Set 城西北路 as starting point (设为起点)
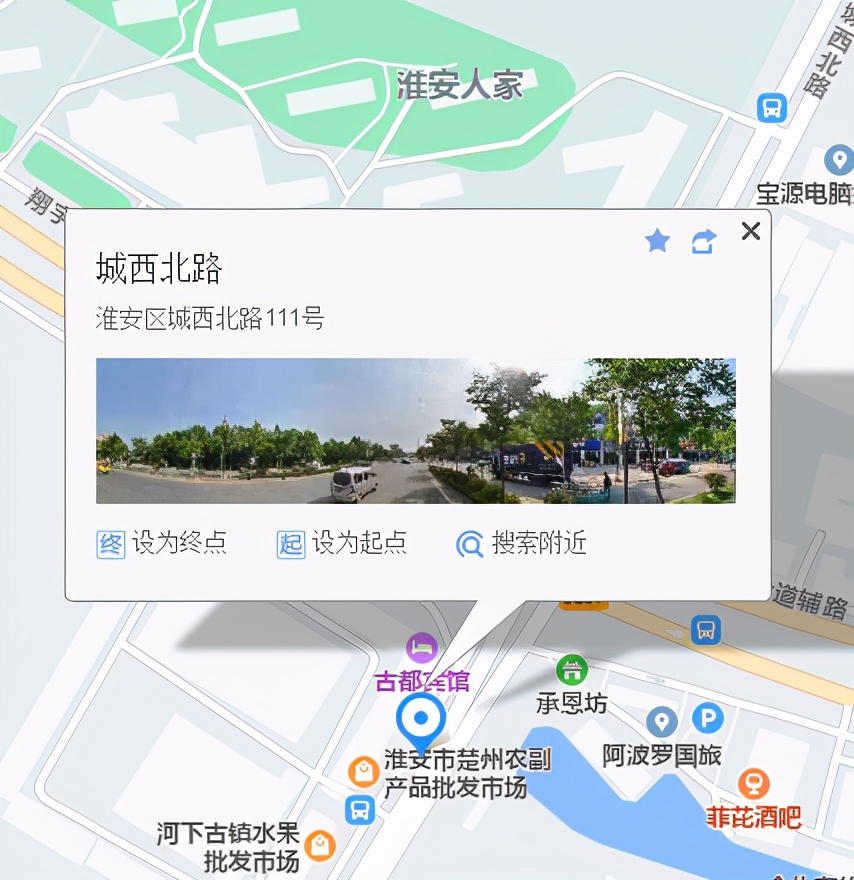This screenshot has width=854, height=880. 342,543
